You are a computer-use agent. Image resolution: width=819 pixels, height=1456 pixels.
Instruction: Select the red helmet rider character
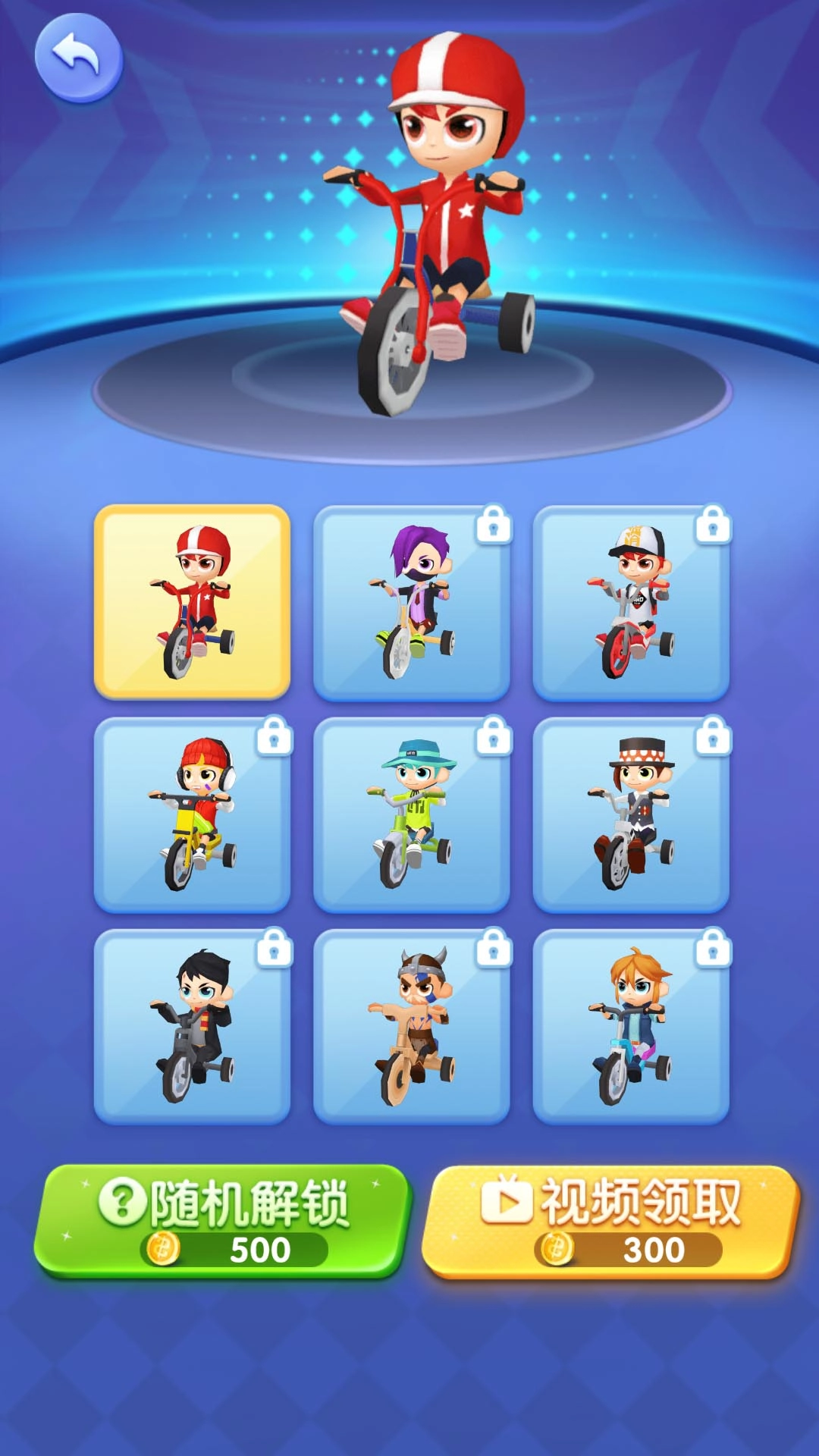coord(192,602)
